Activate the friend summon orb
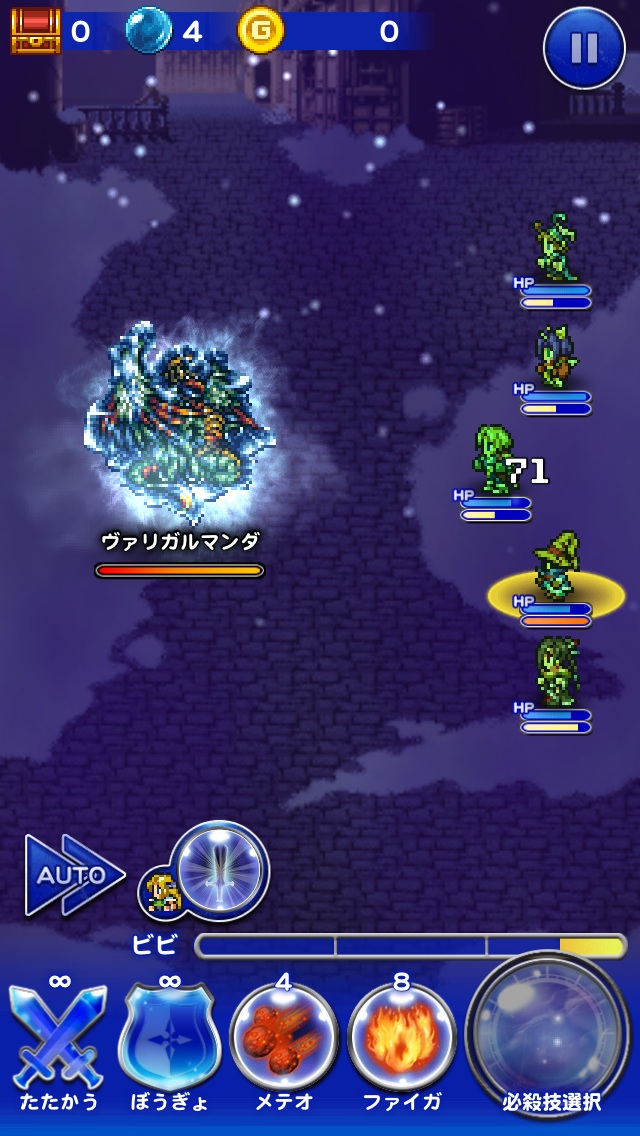Screen dimensions: 640x1136 coord(218,870)
